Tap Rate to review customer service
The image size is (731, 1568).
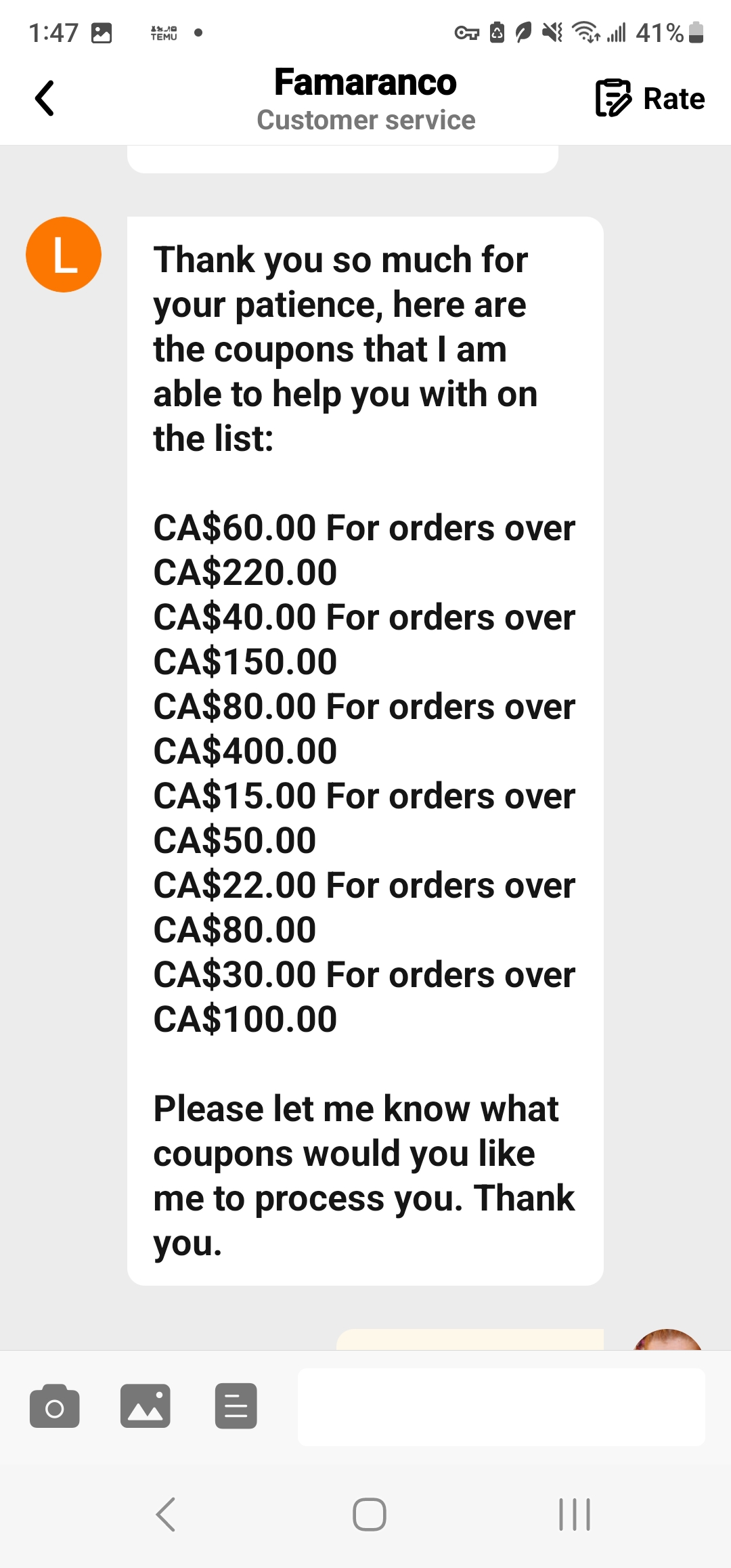coord(673,97)
